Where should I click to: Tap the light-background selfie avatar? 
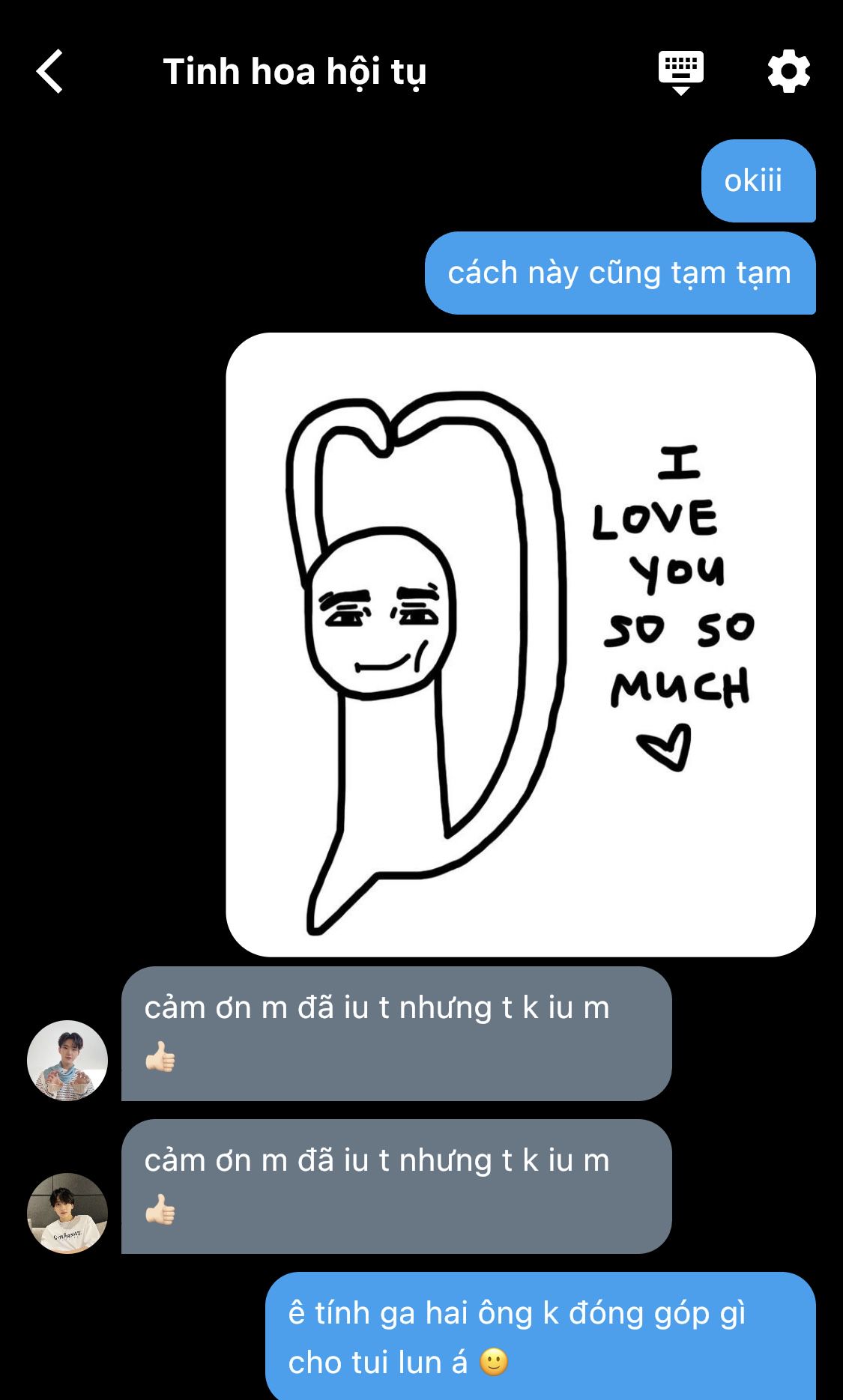[67, 1060]
